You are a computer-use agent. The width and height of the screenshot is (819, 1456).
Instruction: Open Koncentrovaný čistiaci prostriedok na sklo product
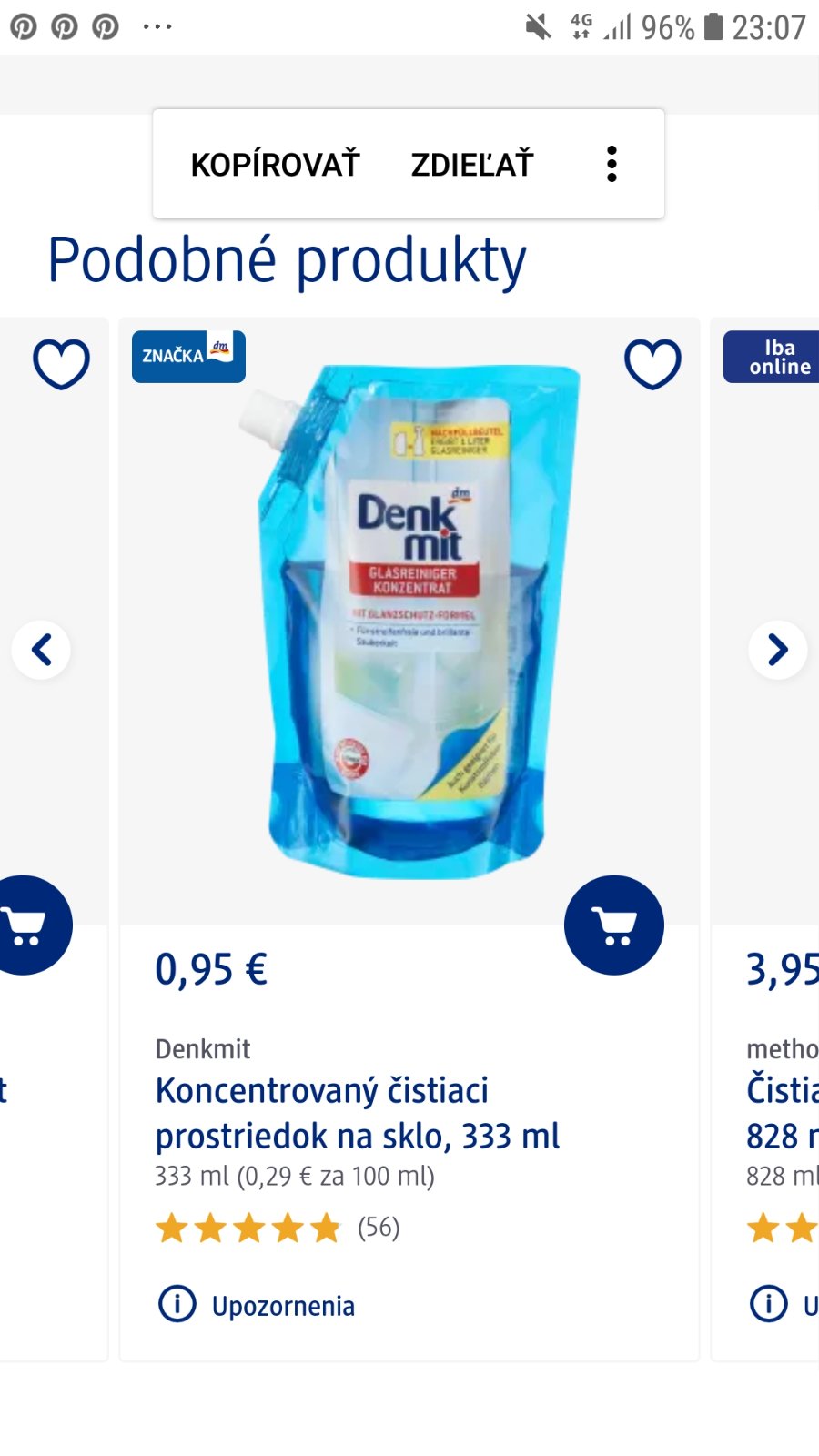click(x=357, y=1113)
